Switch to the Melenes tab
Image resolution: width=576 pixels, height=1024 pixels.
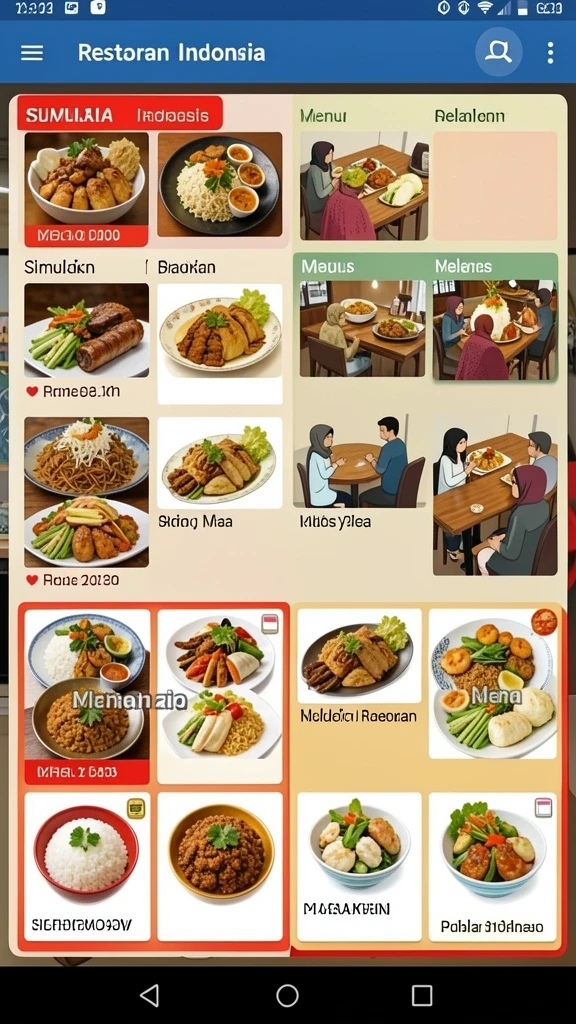coord(464,266)
